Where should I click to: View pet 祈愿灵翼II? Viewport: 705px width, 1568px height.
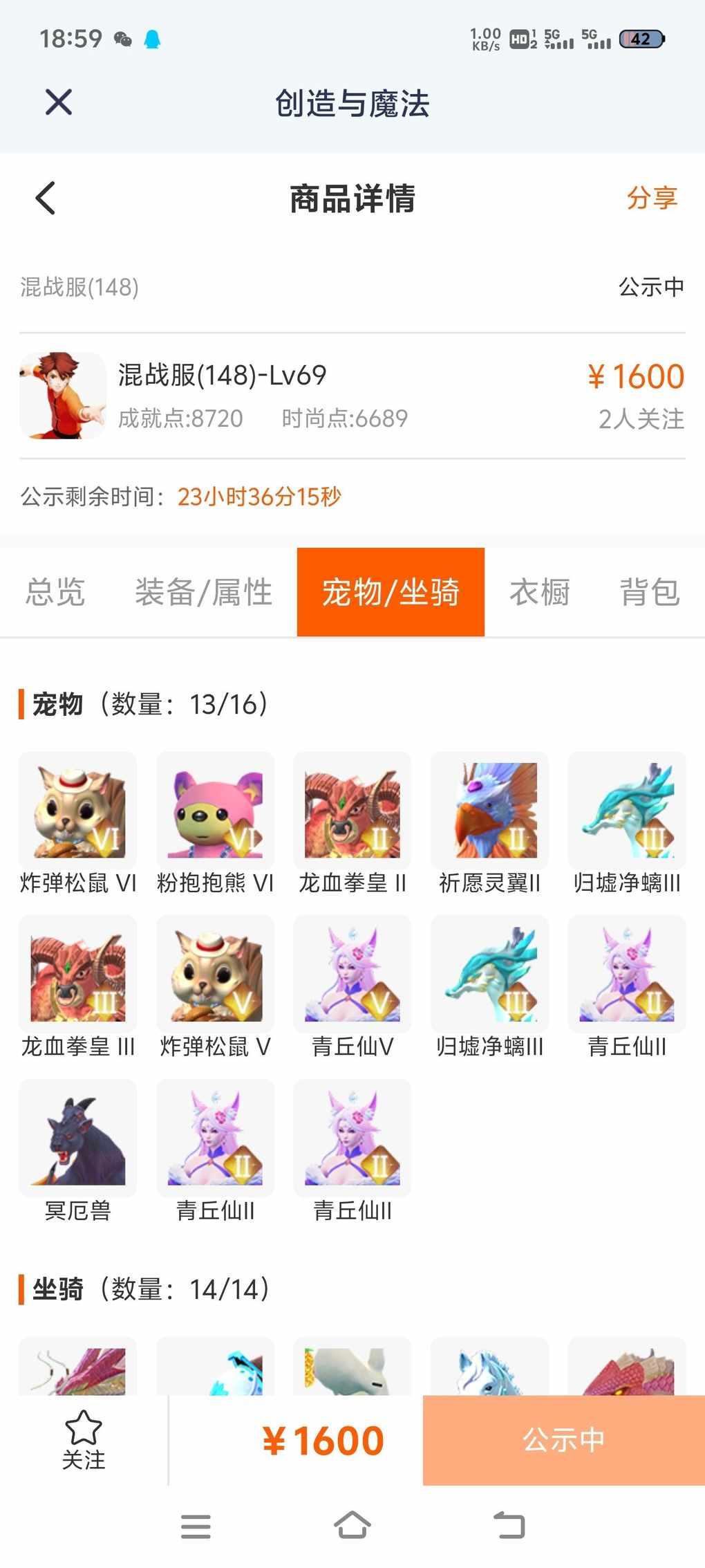click(489, 811)
